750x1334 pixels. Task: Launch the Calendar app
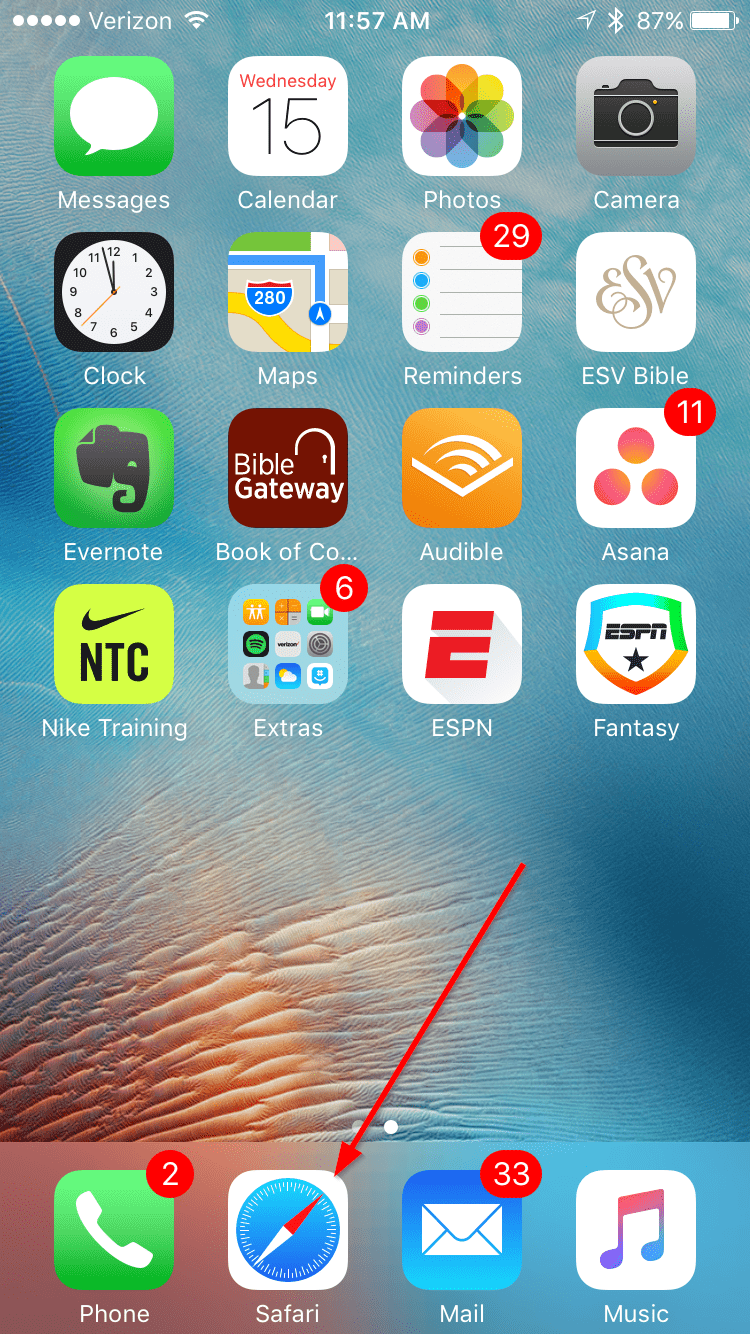point(288,116)
